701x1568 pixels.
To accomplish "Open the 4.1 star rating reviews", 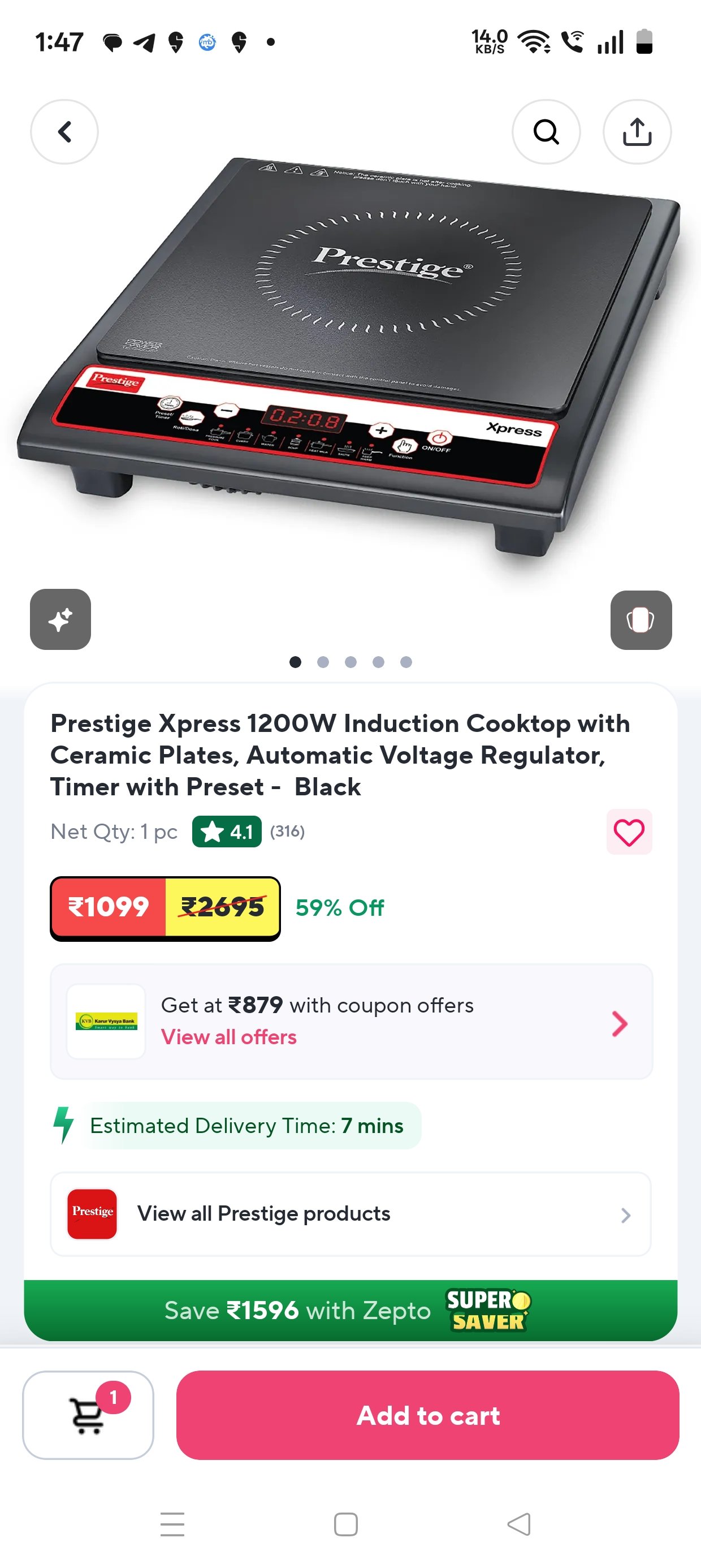I will (227, 832).
